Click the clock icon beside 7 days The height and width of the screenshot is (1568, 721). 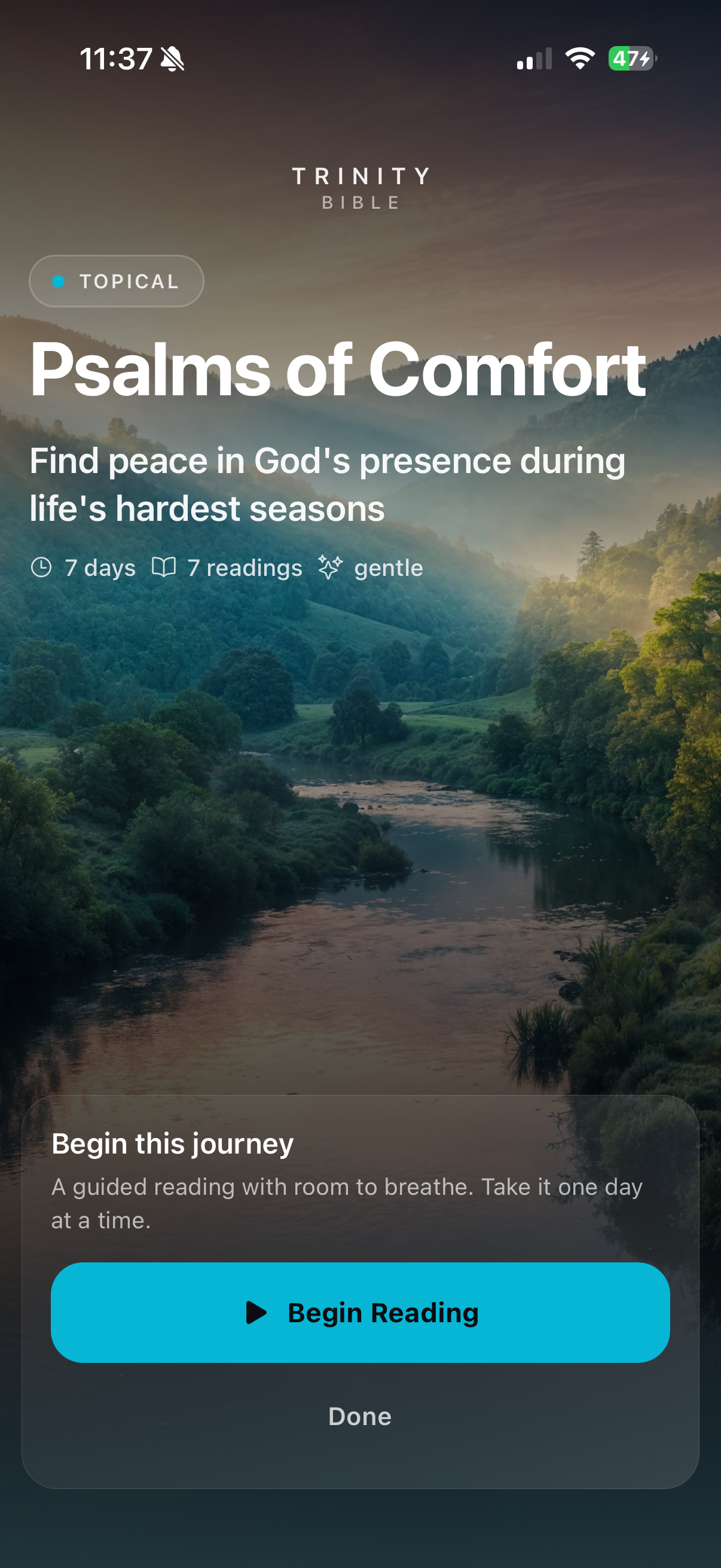(41, 568)
